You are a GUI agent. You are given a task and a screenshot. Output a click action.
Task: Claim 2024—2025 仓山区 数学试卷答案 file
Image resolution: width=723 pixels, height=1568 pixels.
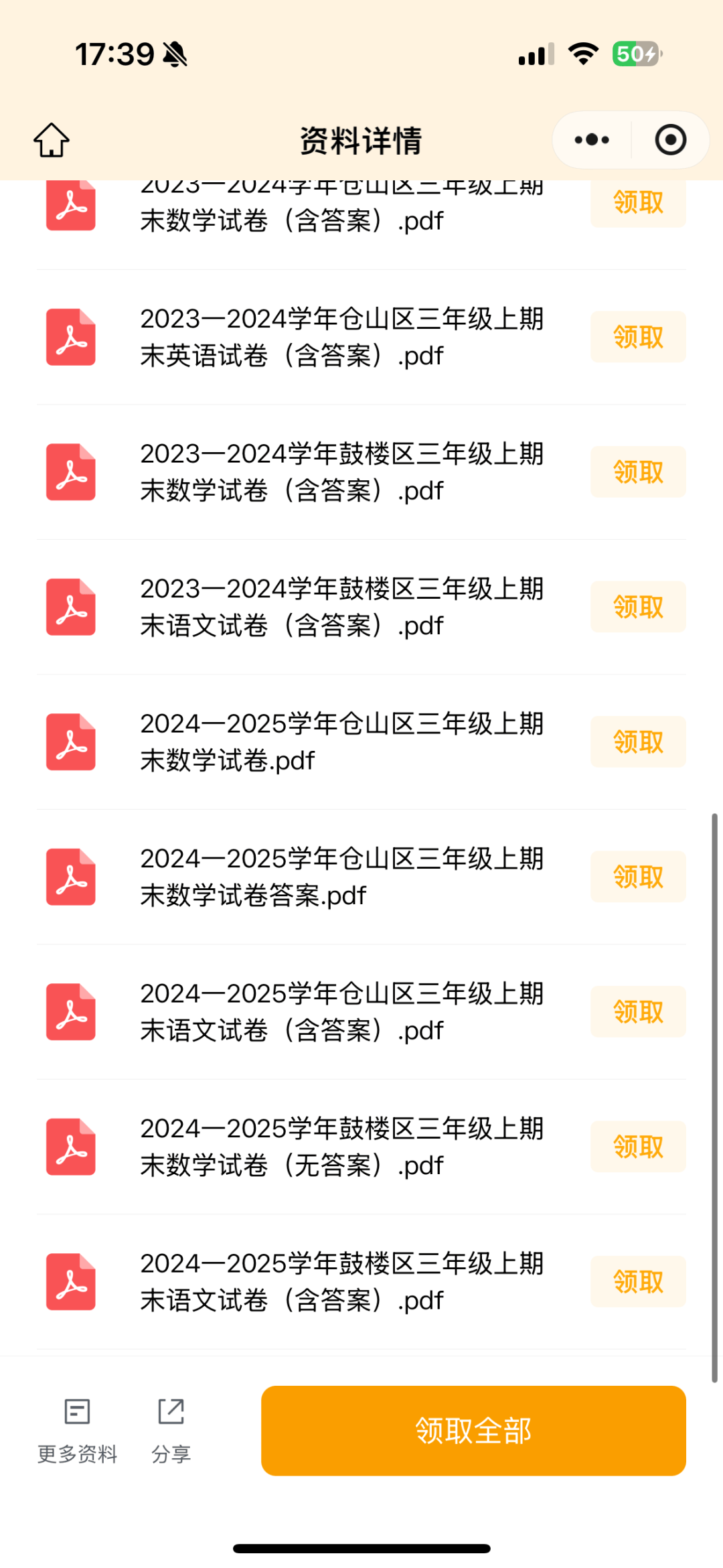637,877
